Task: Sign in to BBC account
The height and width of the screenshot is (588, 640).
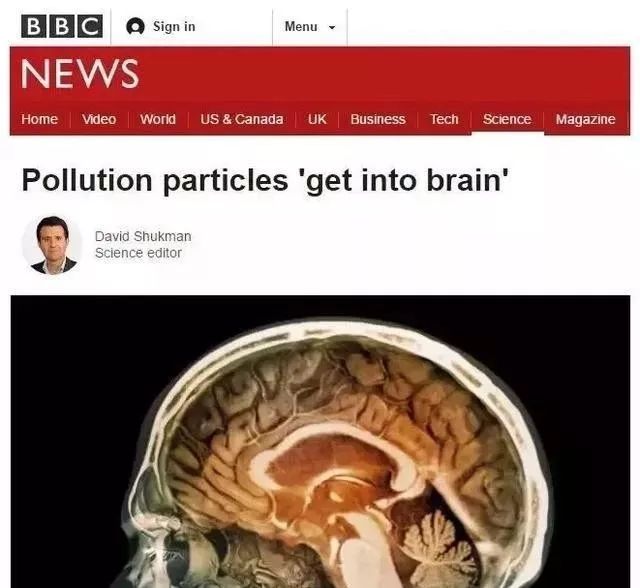Action: point(162,26)
